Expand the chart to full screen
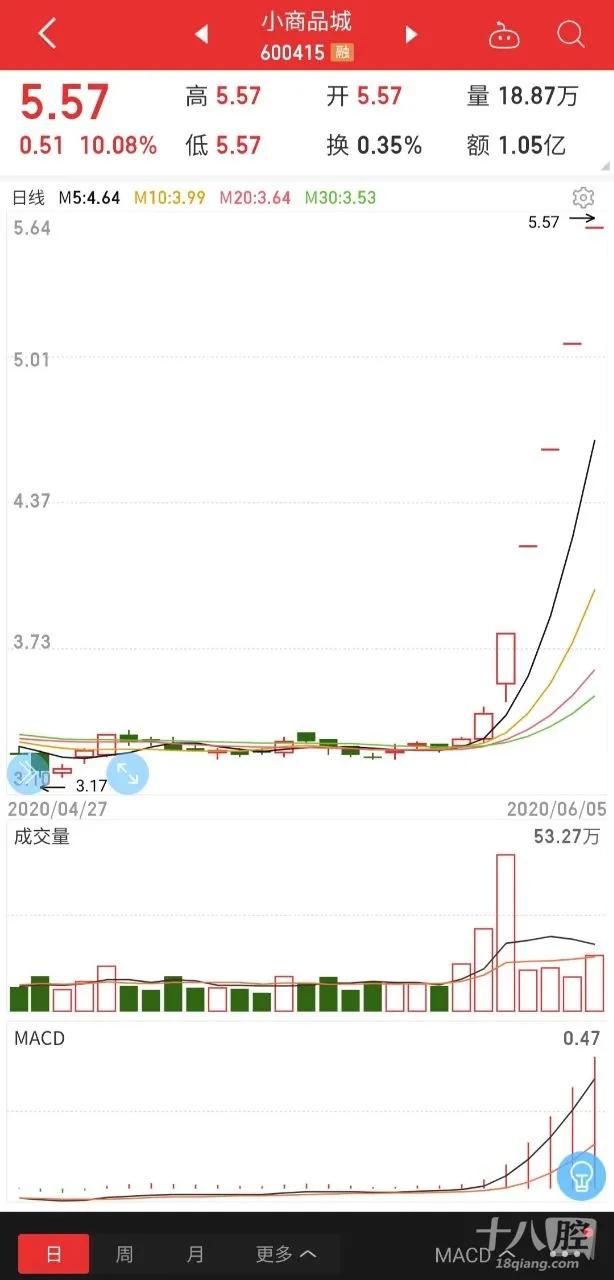Screen dimensions: 614x1280 tap(128, 773)
